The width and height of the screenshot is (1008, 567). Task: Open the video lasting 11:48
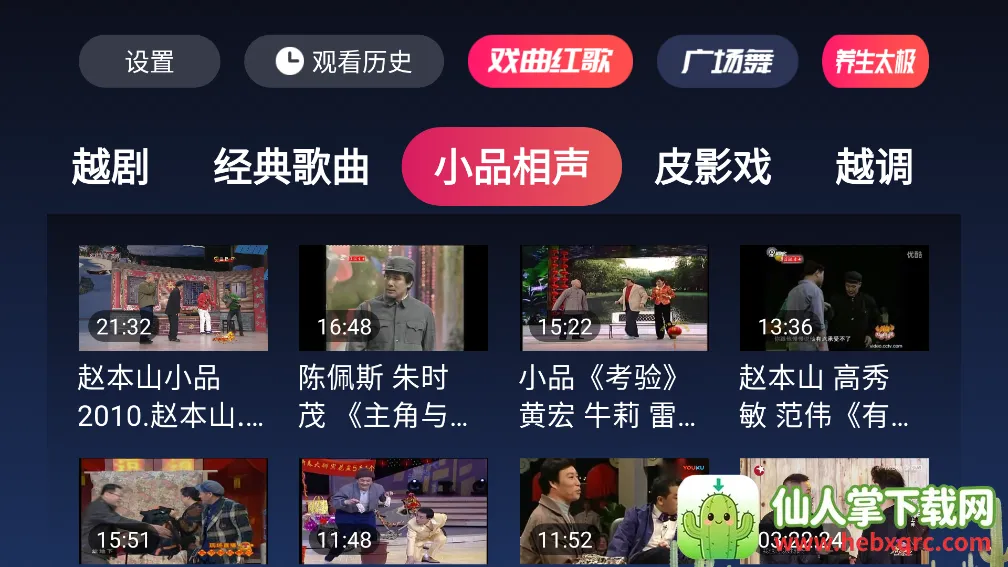(393, 510)
